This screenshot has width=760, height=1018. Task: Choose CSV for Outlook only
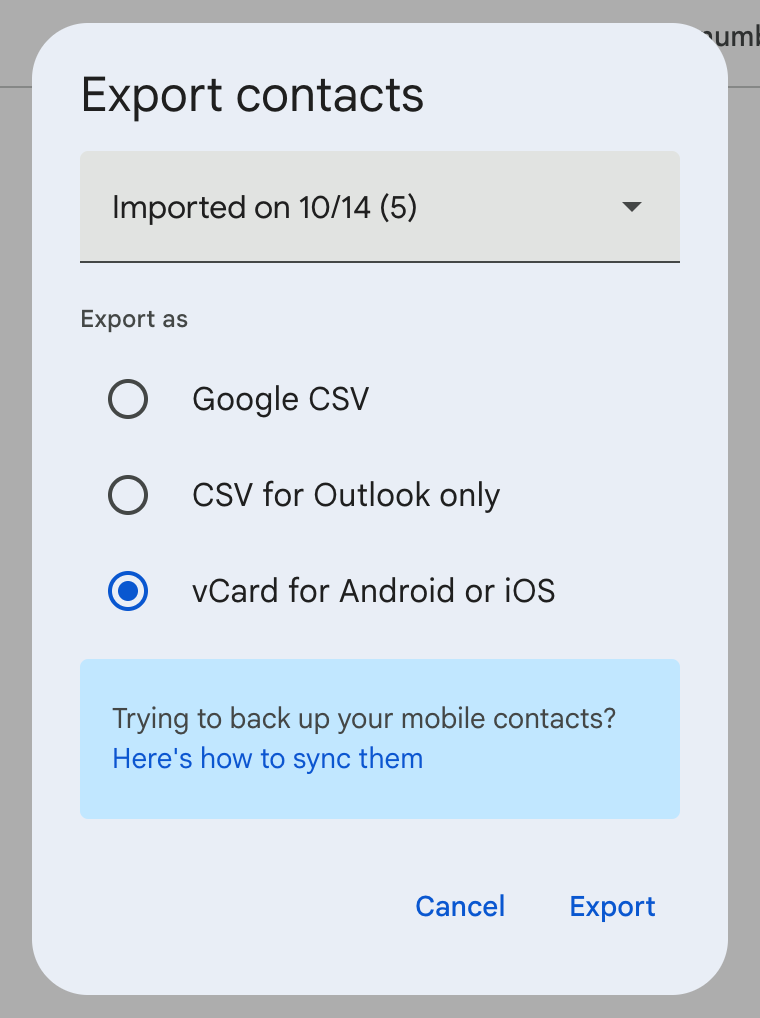pos(128,495)
